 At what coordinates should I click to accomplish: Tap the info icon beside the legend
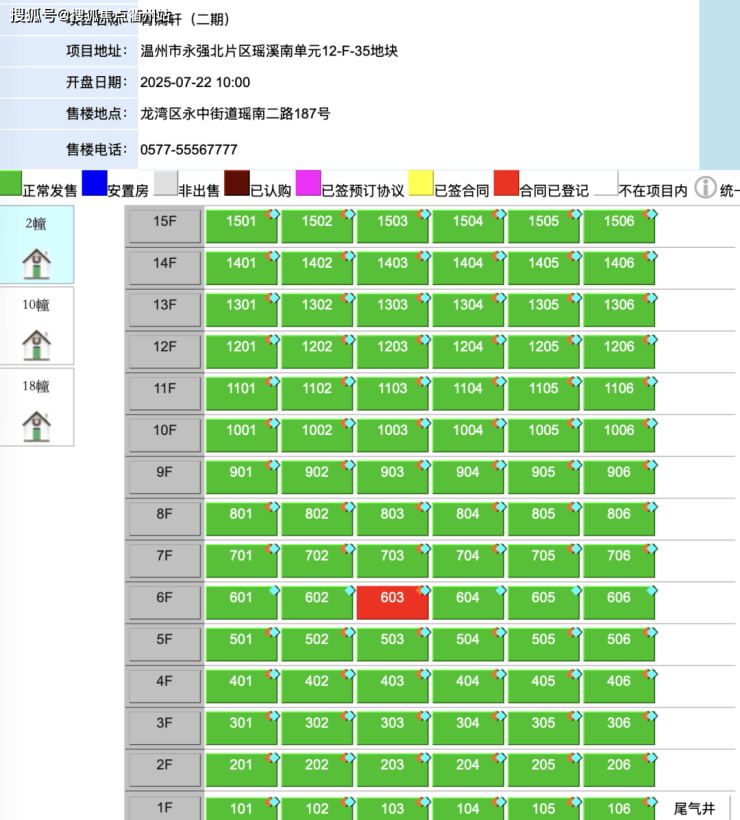[x=705, y=187]
